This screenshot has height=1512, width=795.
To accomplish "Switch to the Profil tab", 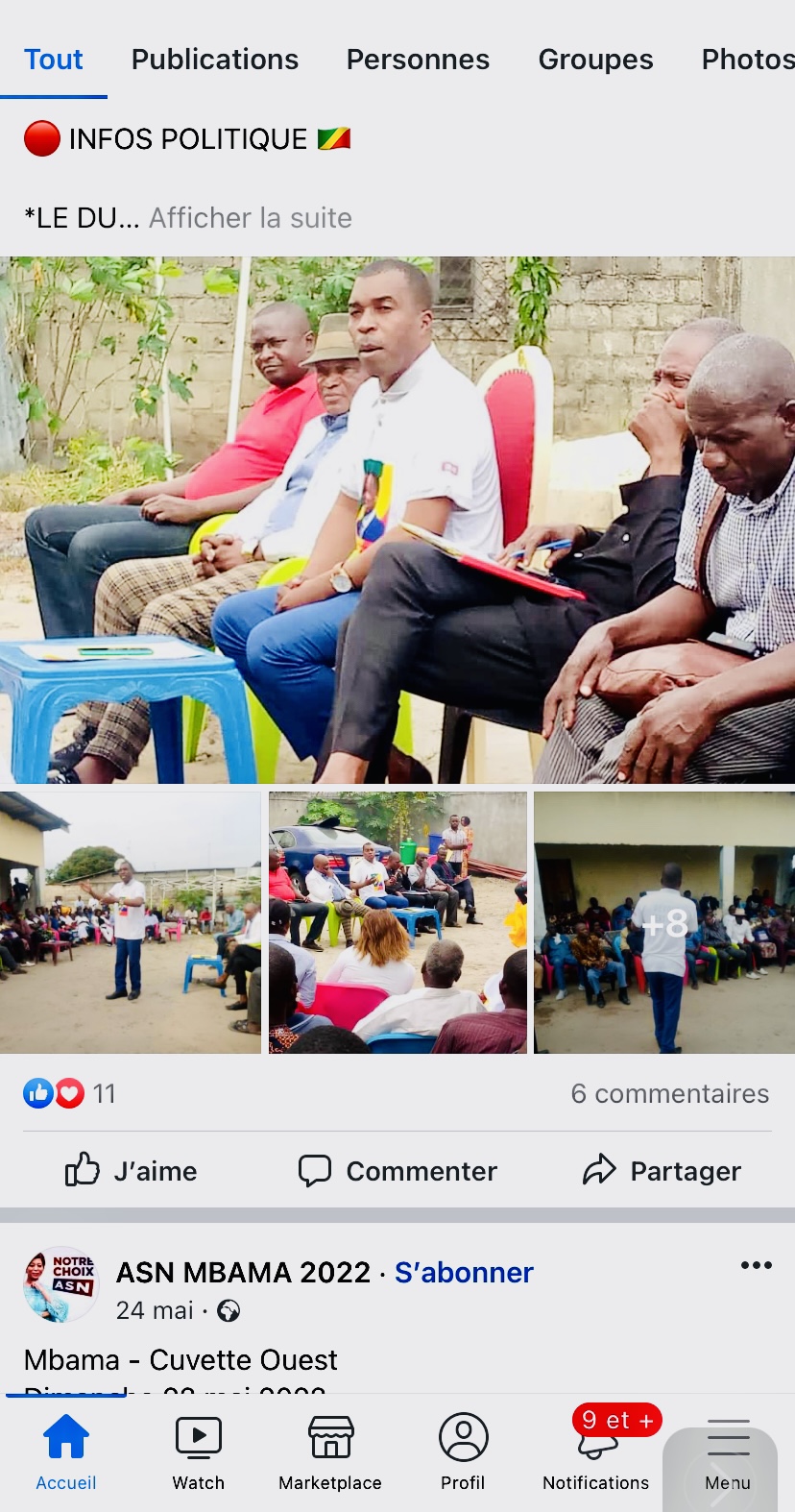I will click(x=463, y=1452).
